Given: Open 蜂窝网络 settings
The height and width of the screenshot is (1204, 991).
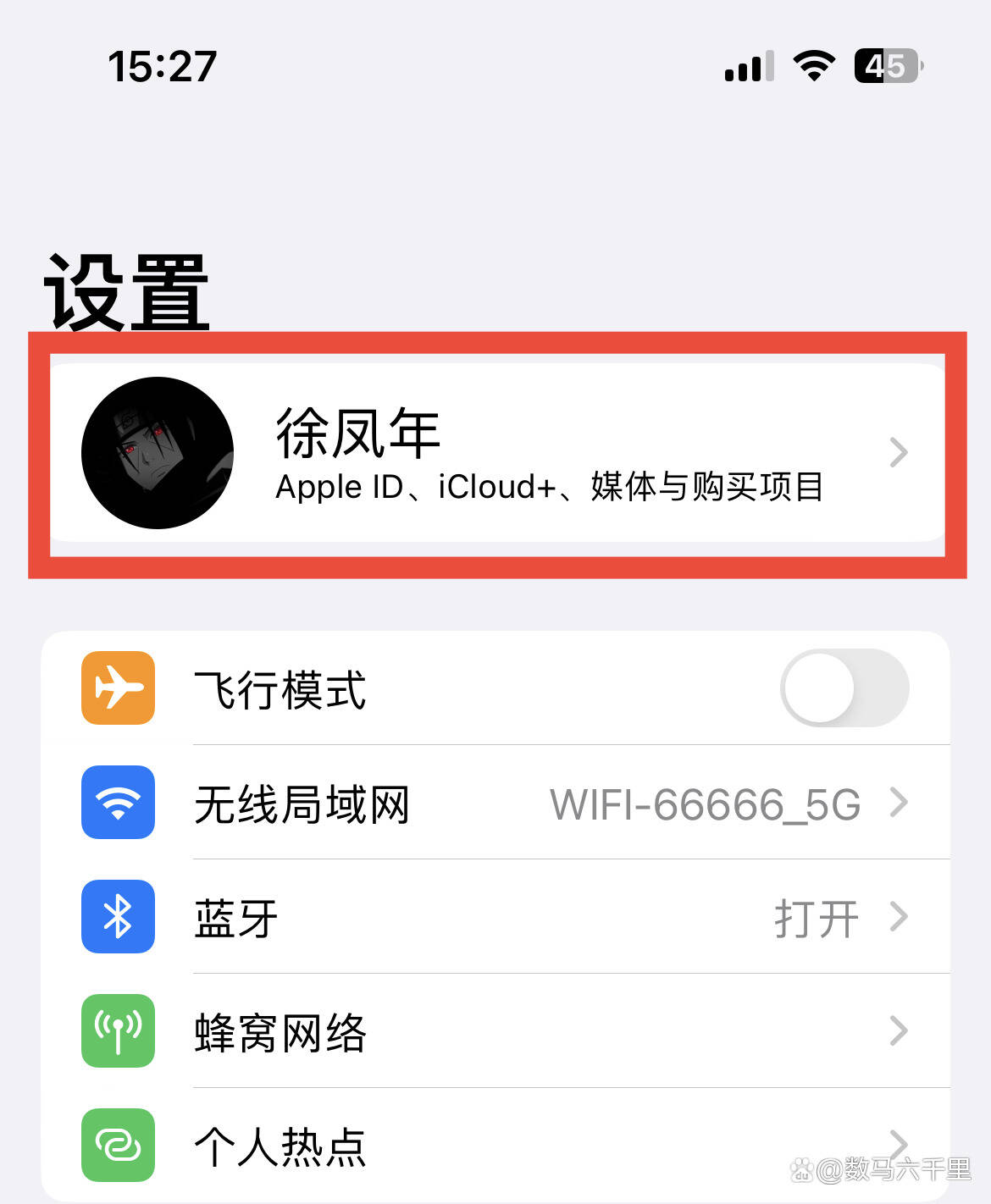Looking at the screenshot, I should pos(496,1031).
